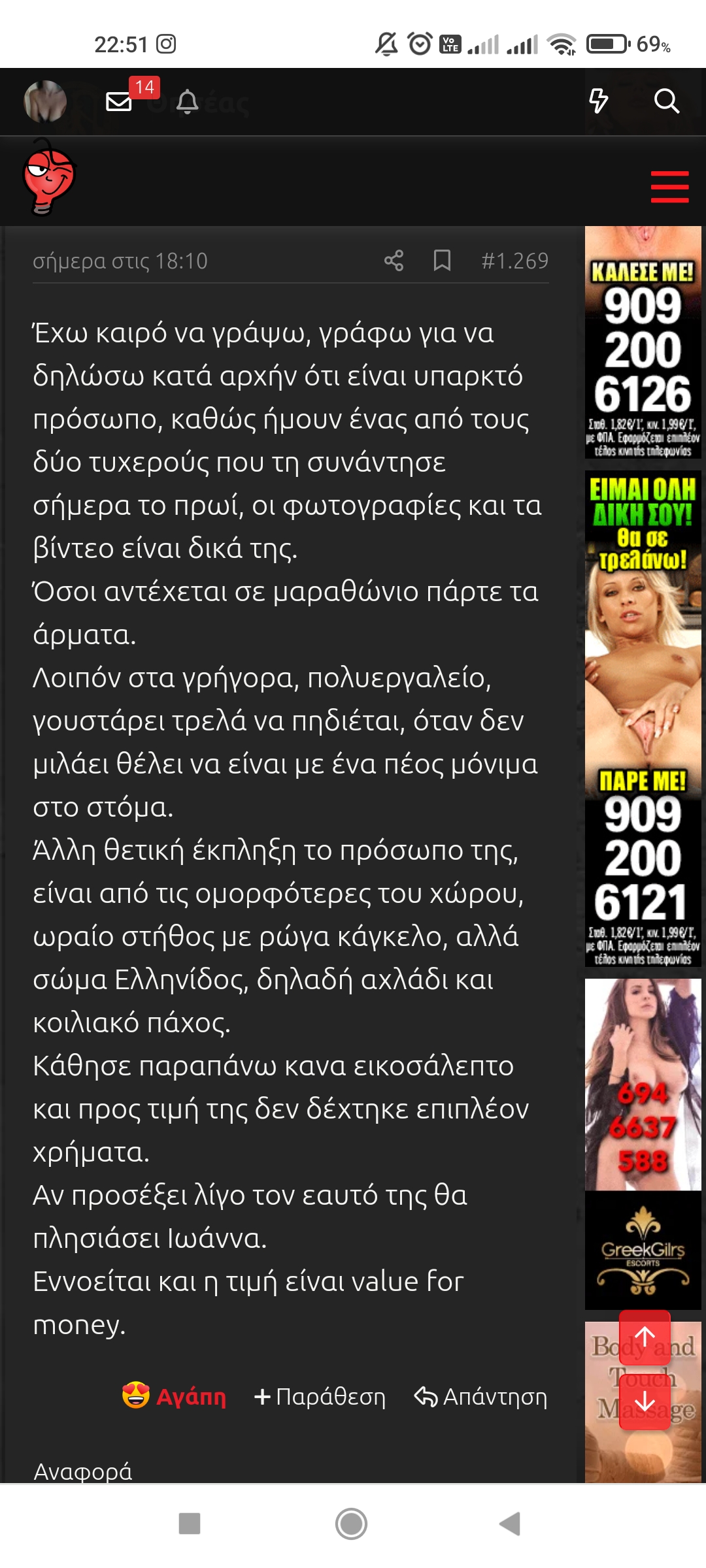This screenshot has height=1568, width=706.
Task: Bookmark this post
Action: coord(443,261)
